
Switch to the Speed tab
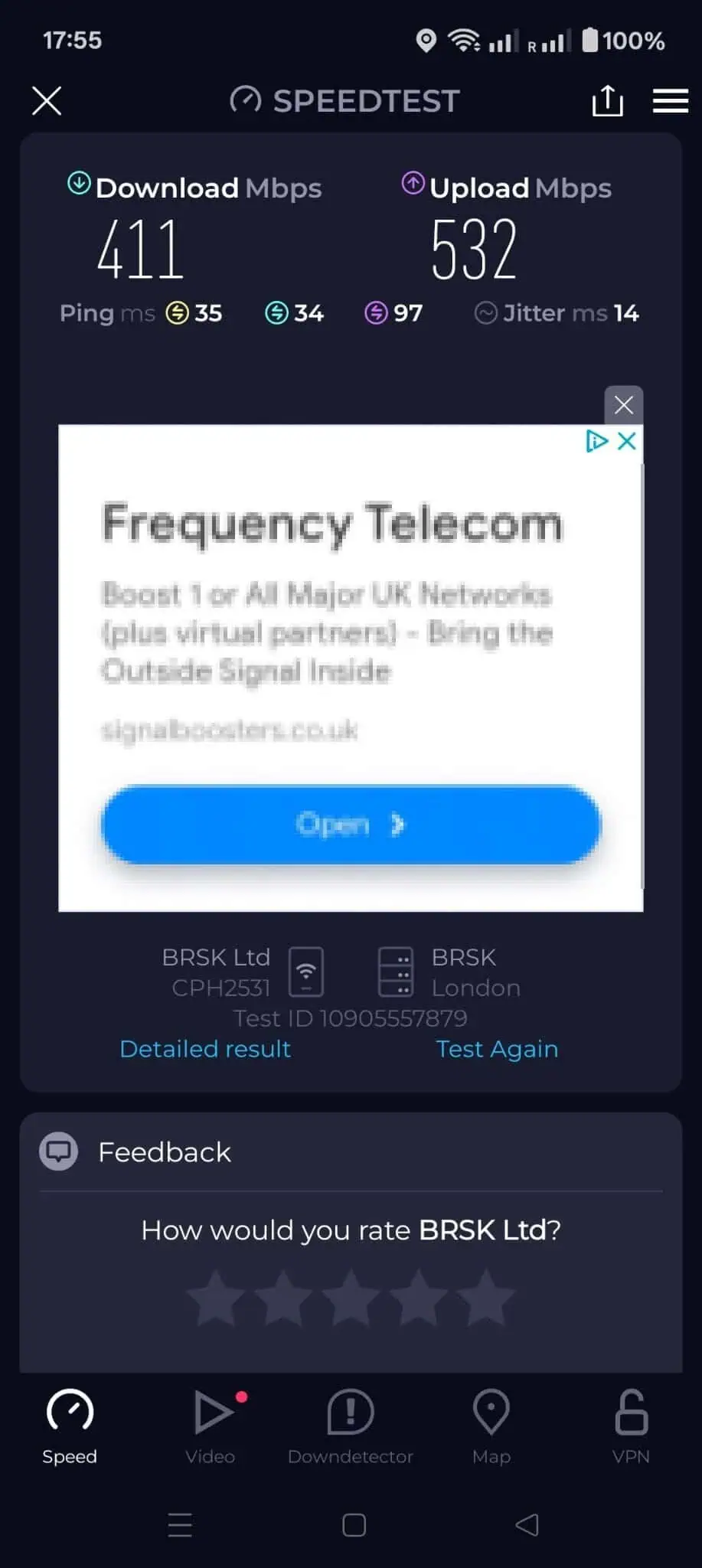pos(70,1426)
